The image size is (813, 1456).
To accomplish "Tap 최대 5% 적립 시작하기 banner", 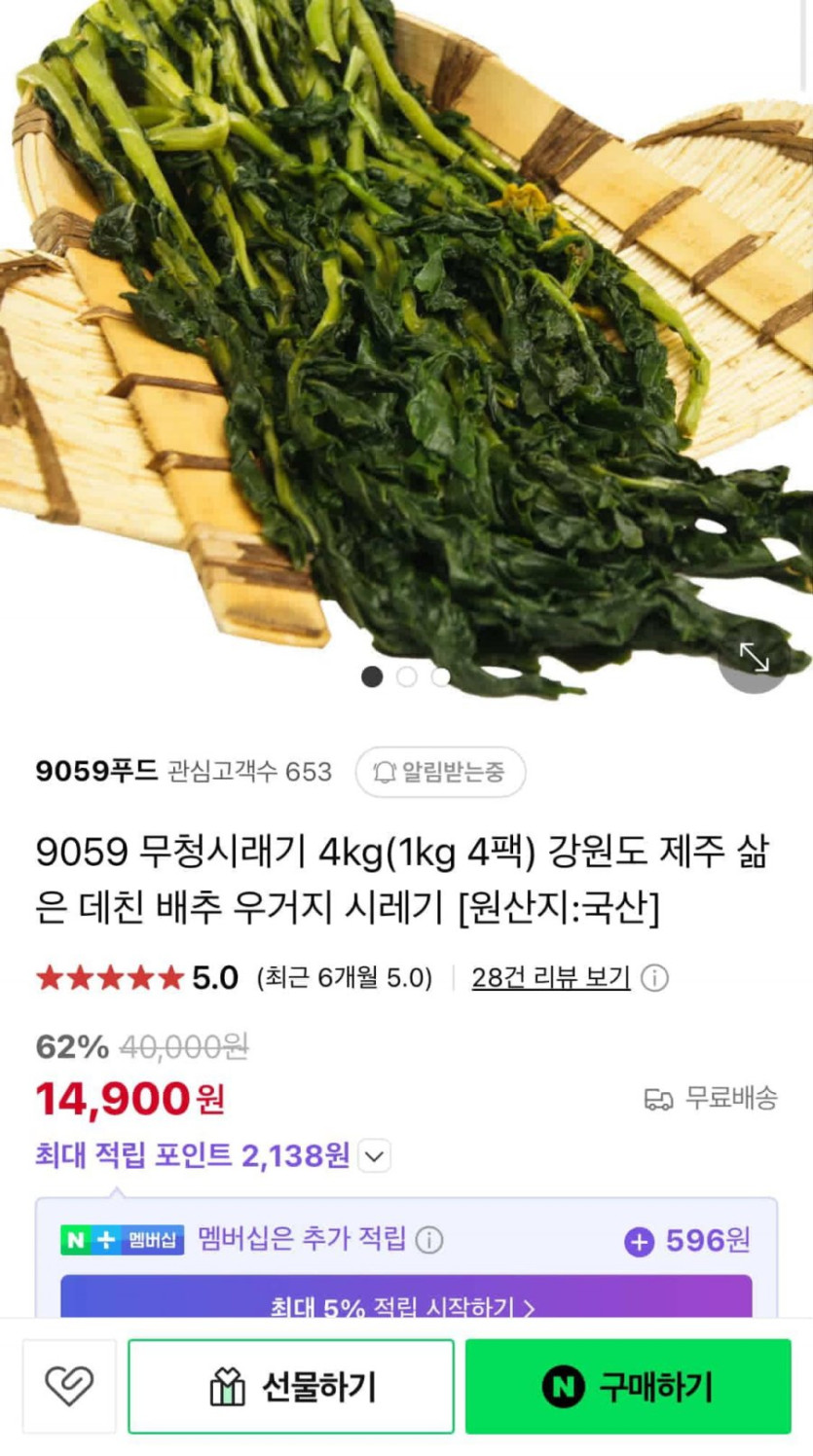I will (x=405, y=1303).
